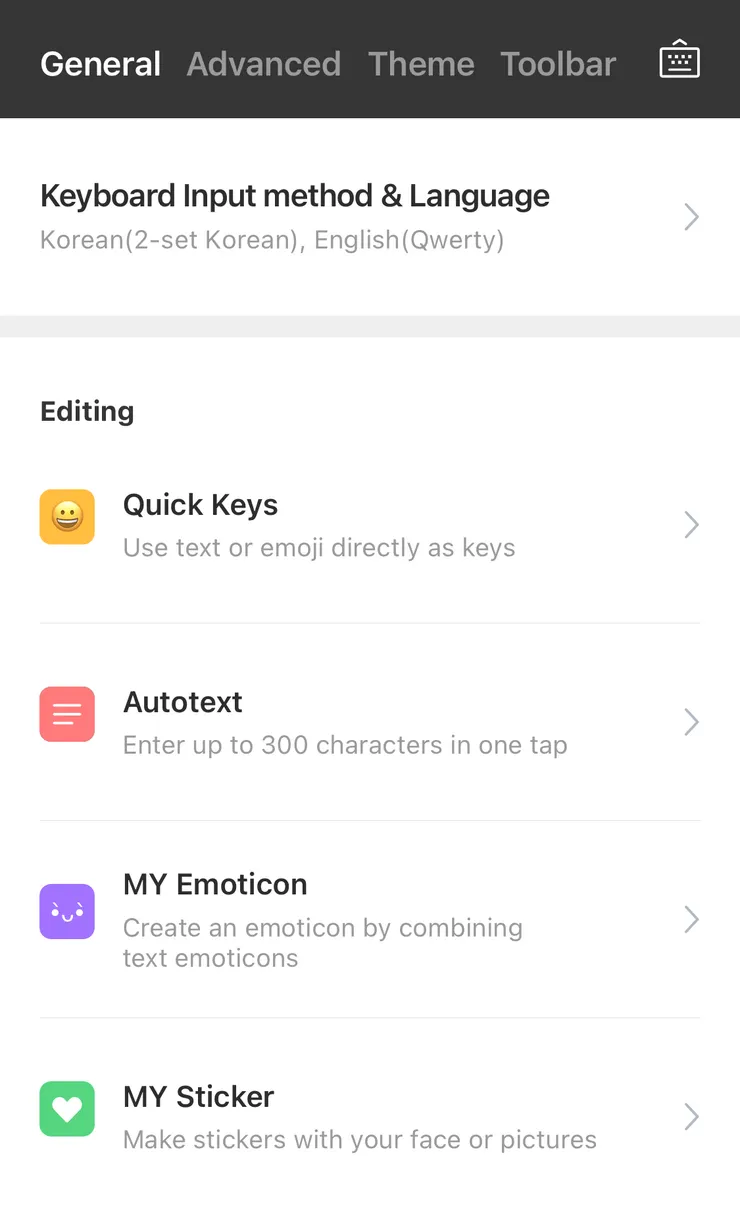Open the Autotext option
The image size is (740, 1212).
(x=369, y=722)
